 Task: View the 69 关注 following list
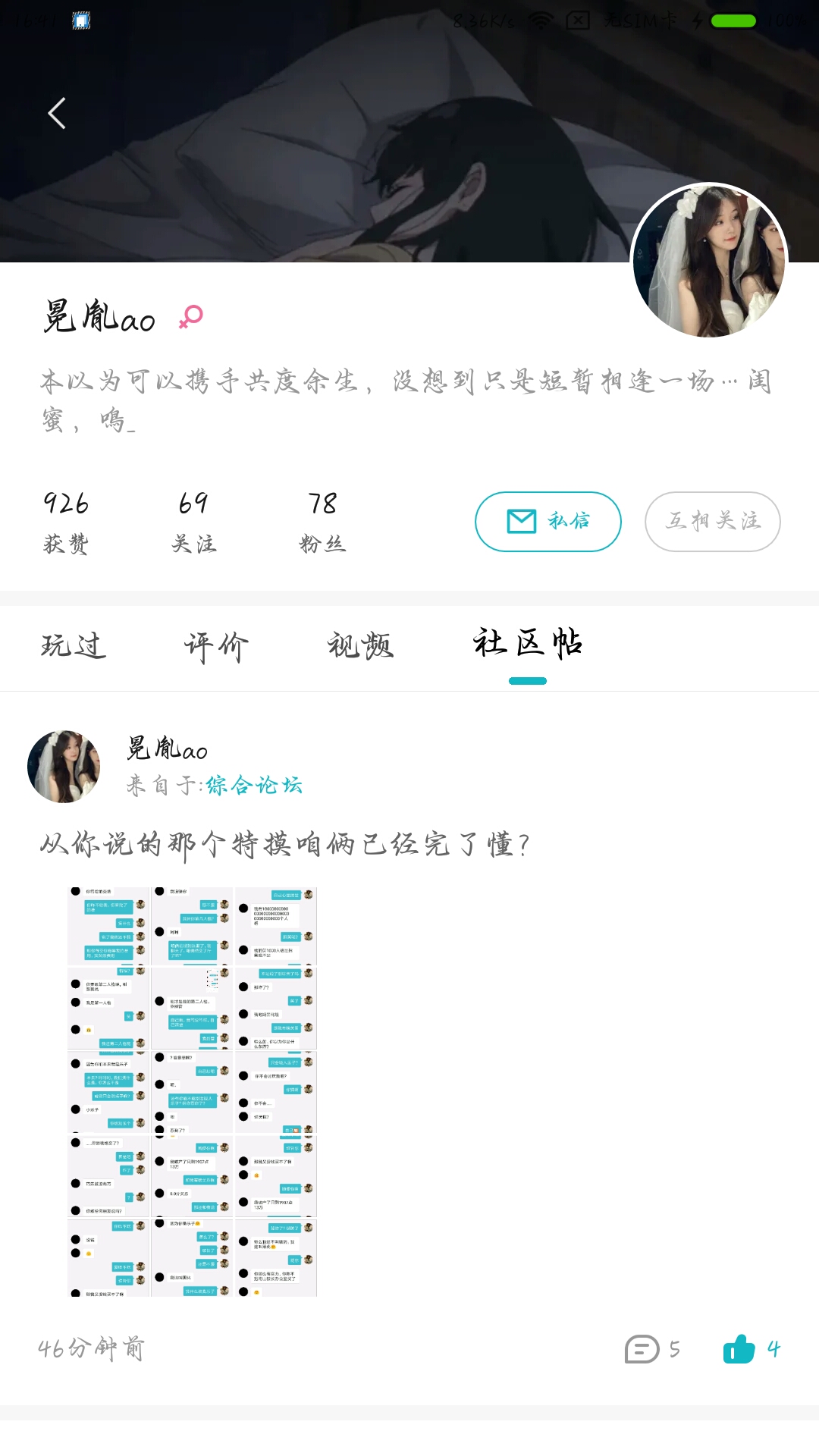point(193,522)
